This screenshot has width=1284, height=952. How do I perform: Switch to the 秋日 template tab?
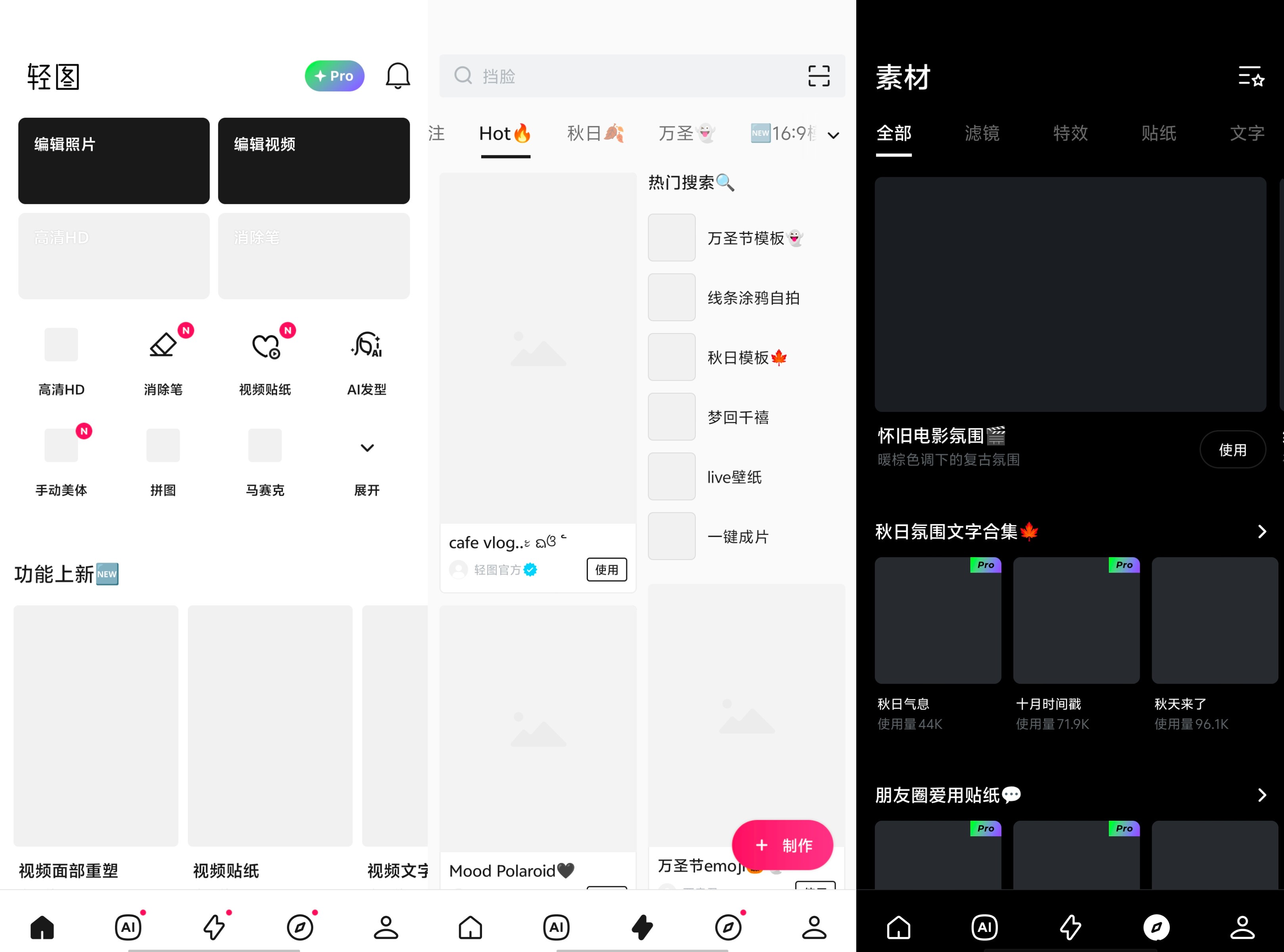click(595, 134)
